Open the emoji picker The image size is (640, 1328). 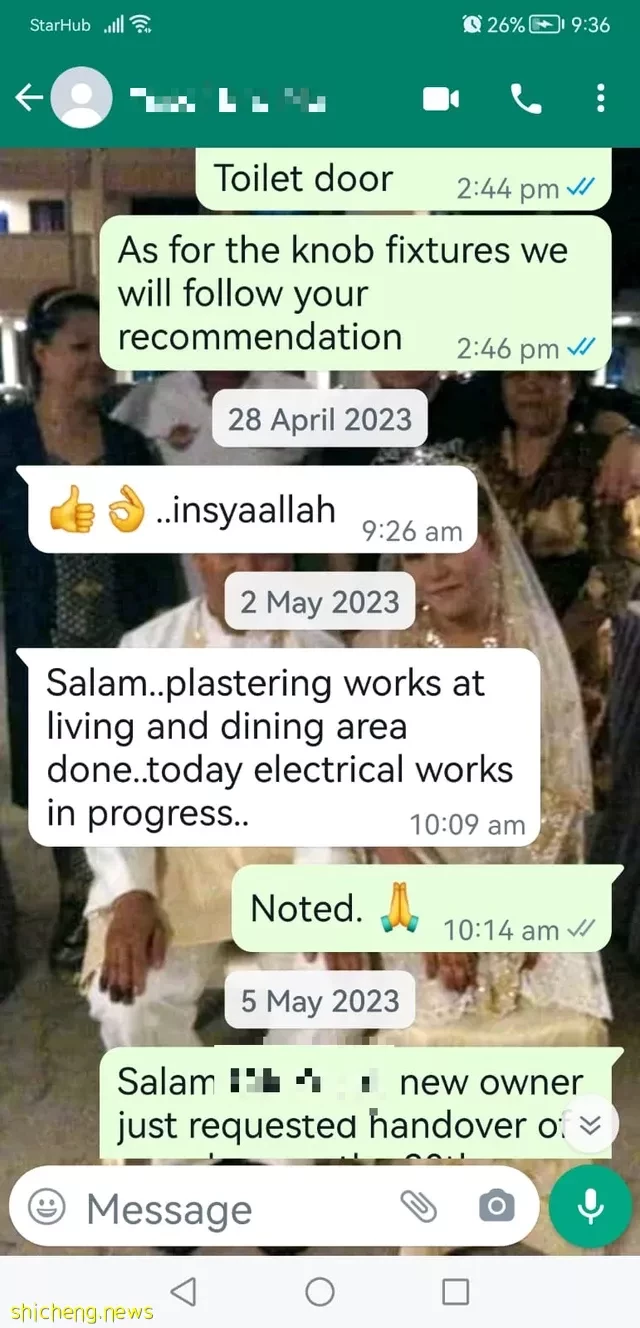[46, 1208]
